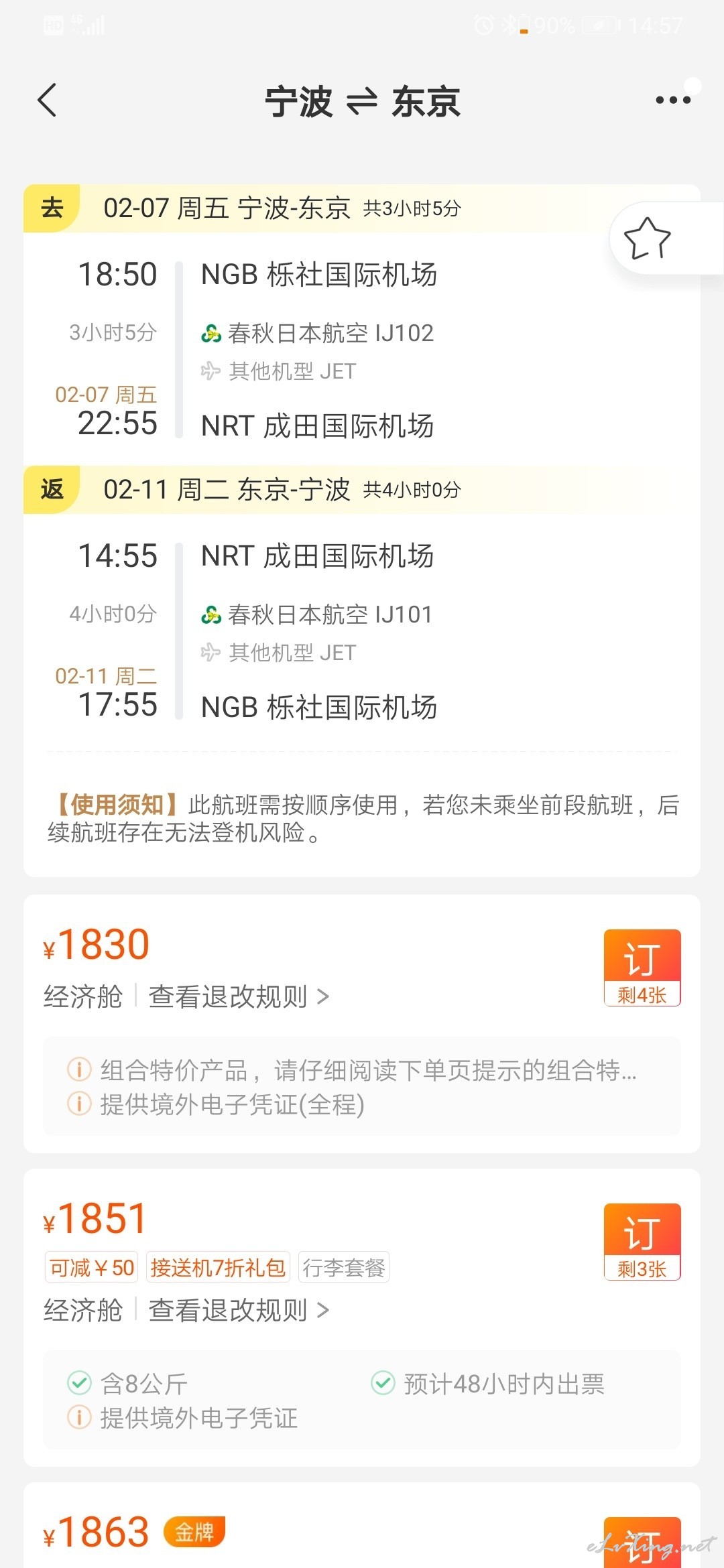Favorite this flight with the star button
The image size is (724, 1568).
(647, 238)
